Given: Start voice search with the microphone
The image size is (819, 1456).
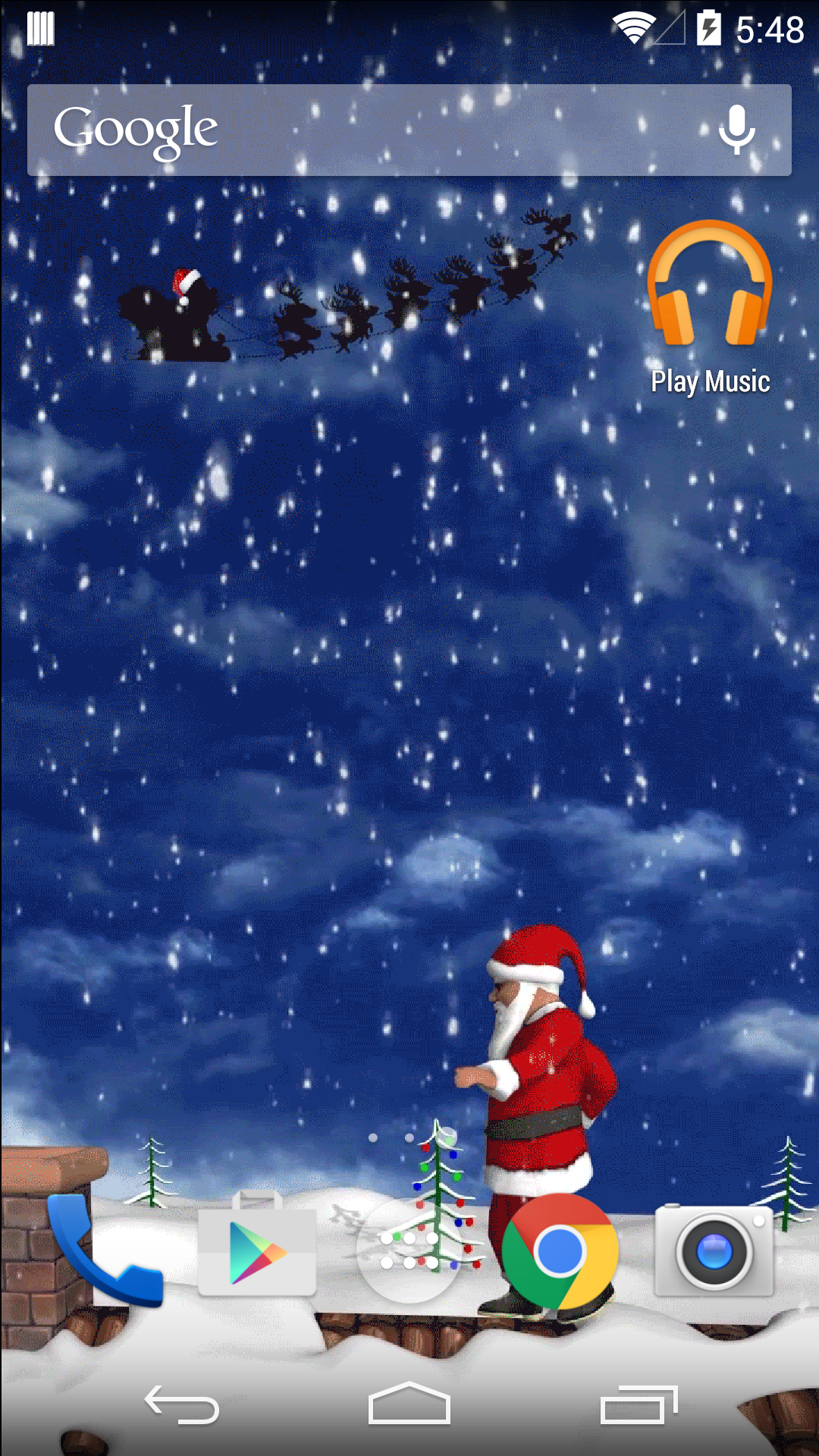Looking at the screenshot, I should click(x=736, y=130).
